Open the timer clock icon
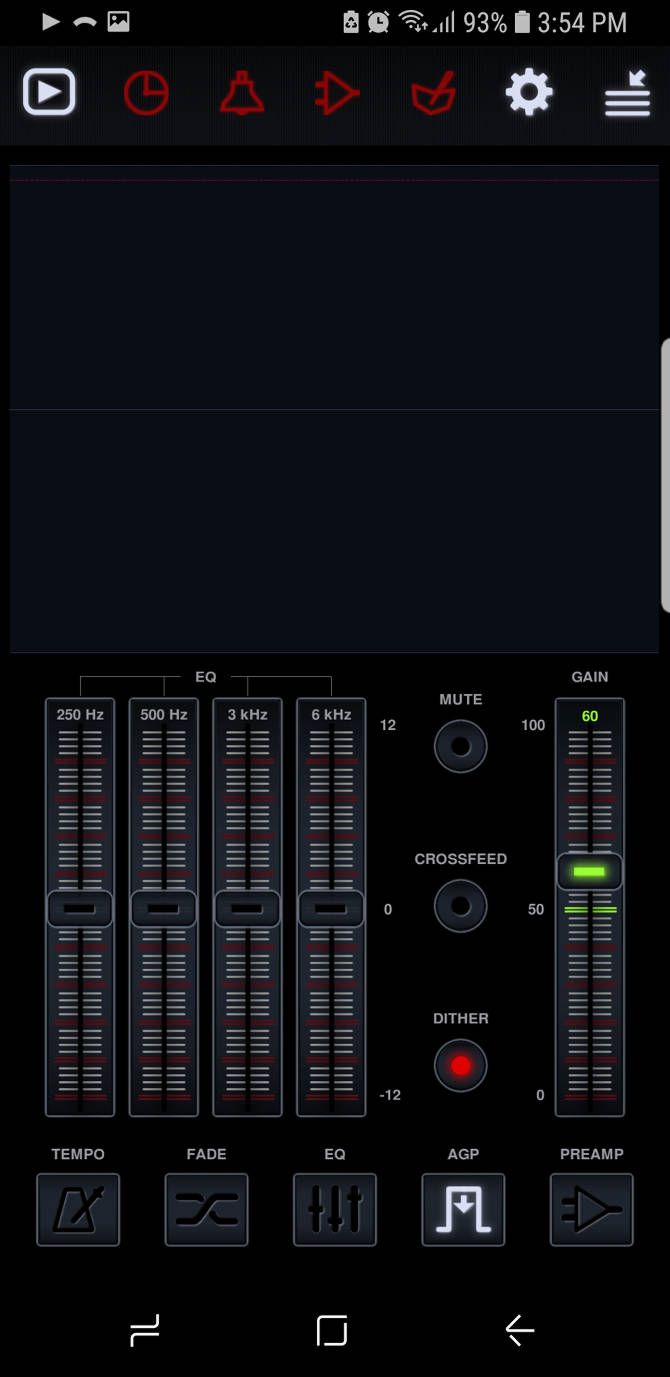Screen dimensions: 670x1377 tap(146, 94)
